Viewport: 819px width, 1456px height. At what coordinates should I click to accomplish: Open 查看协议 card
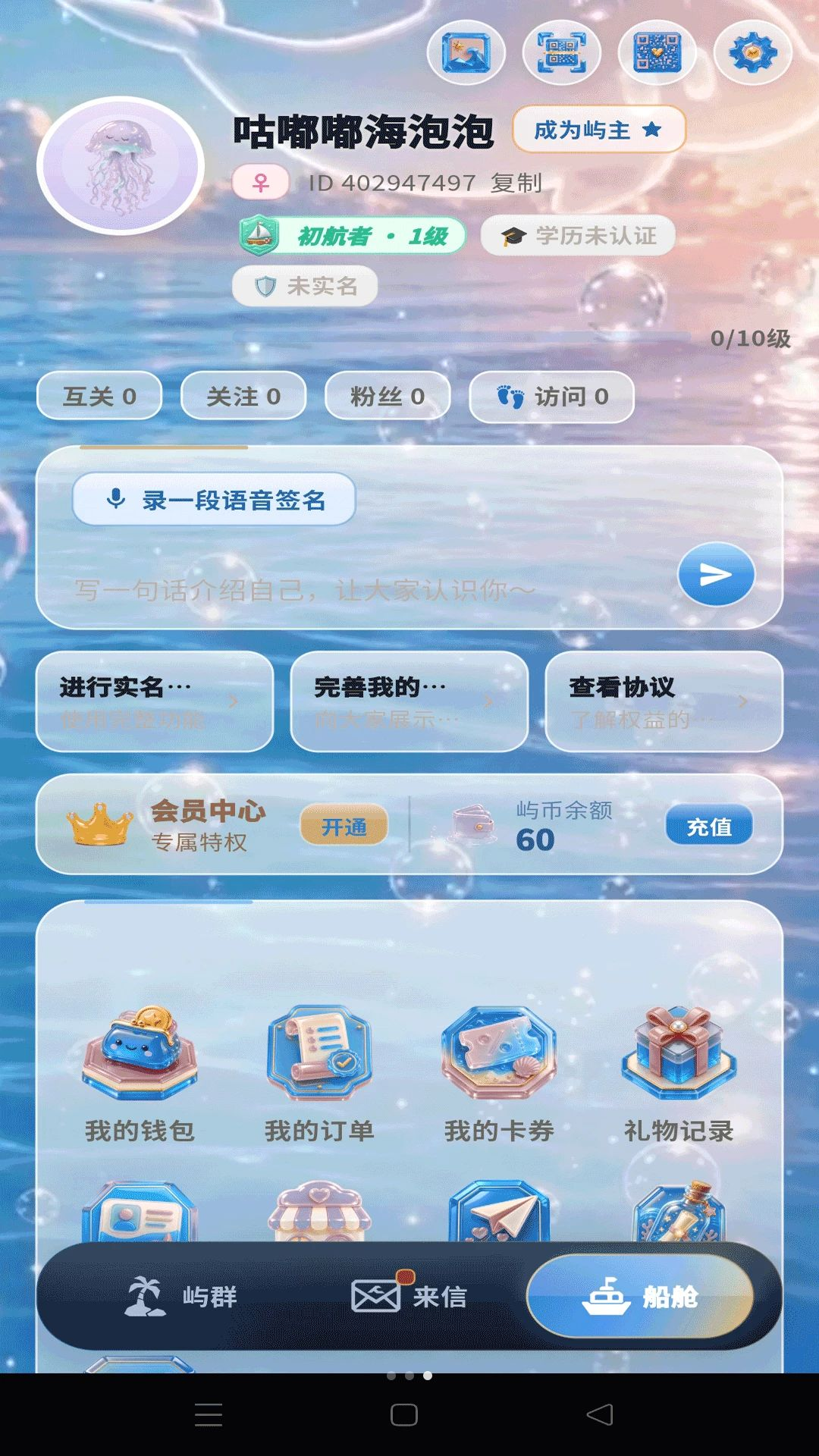(664, 701)
